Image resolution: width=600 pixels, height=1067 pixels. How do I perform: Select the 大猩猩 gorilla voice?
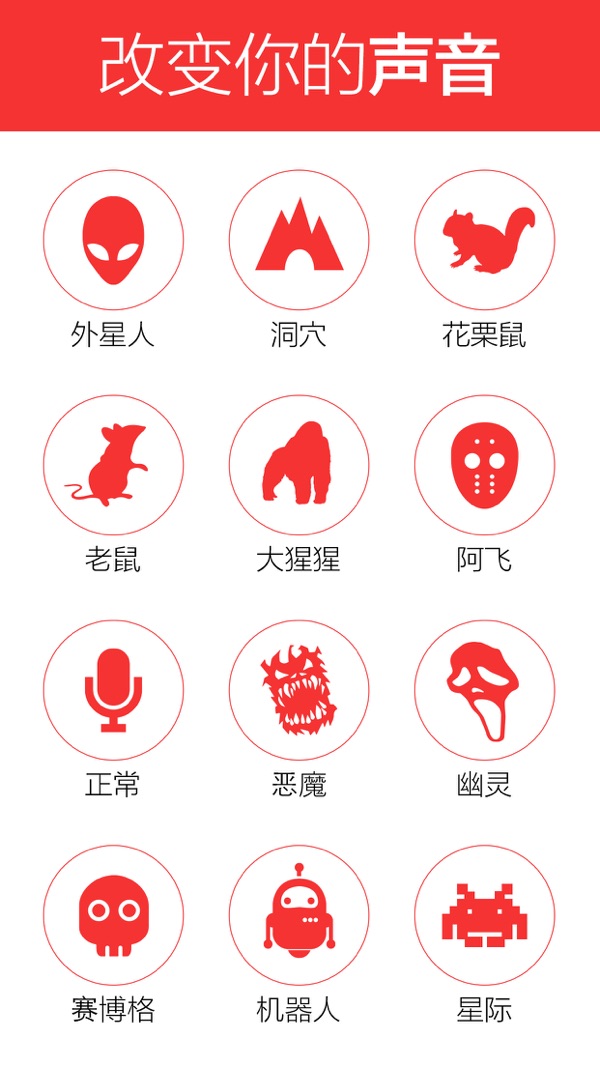(299, 465)
